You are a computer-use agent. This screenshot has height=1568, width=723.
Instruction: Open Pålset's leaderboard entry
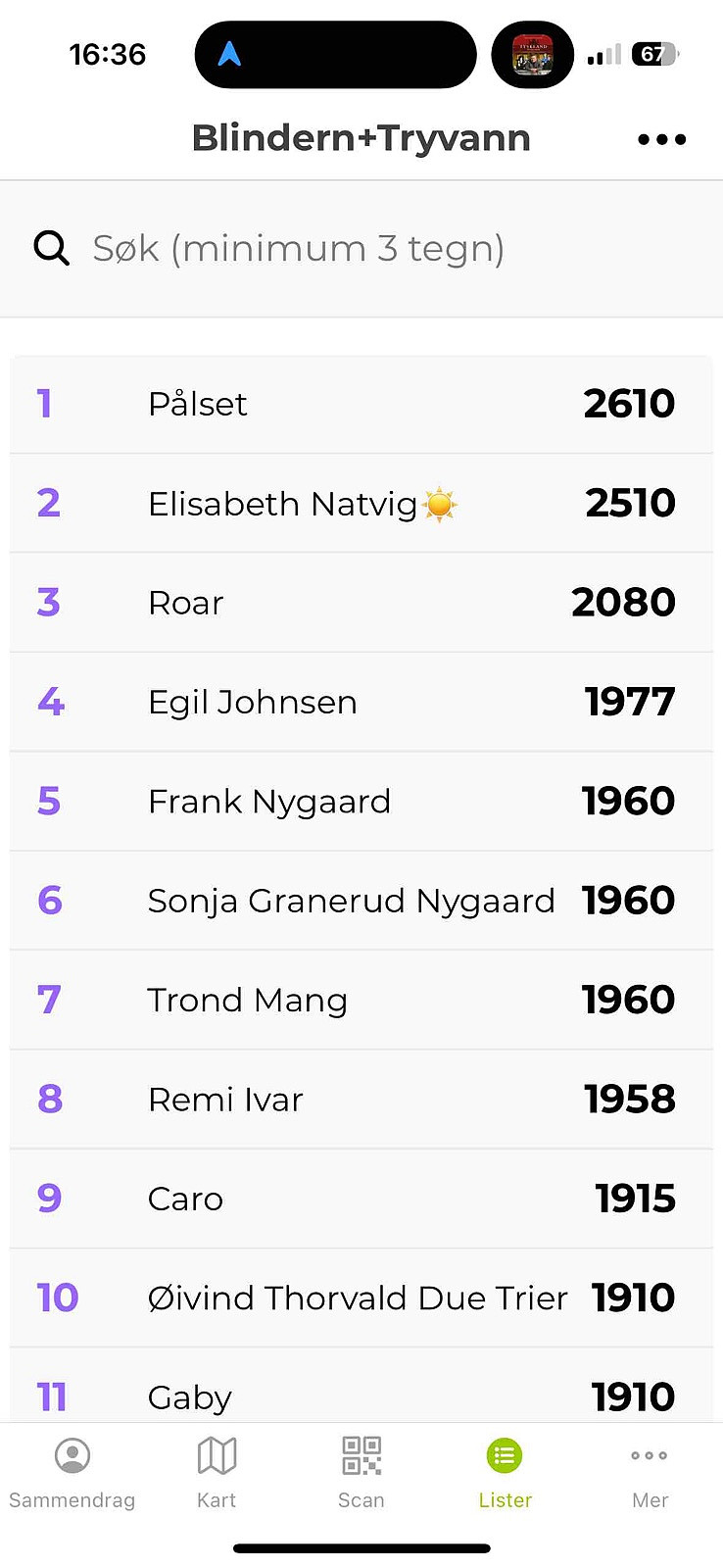[361, 404]
